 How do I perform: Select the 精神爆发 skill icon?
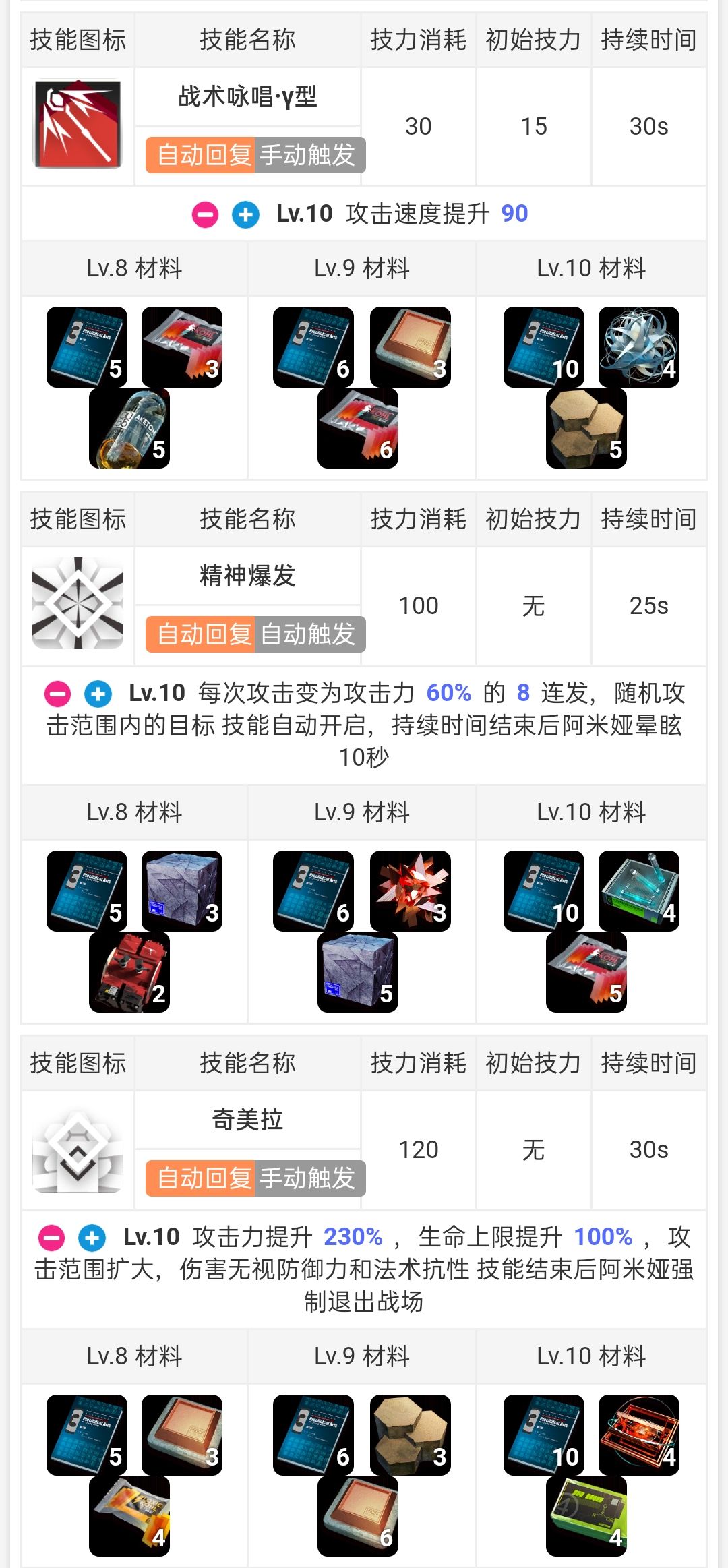[x=78, y=605]
